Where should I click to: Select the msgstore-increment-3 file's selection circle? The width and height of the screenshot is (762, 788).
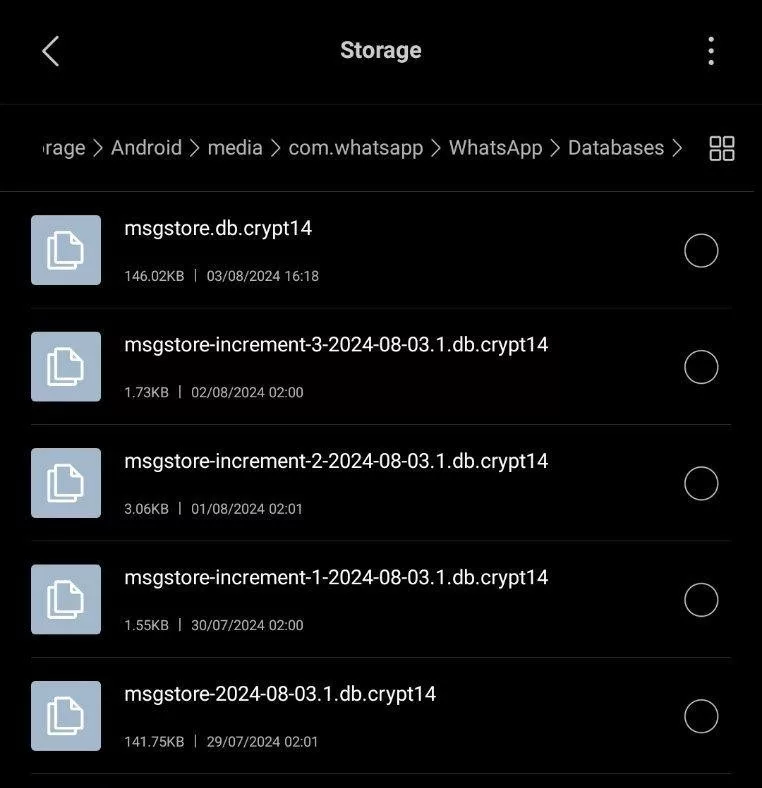(x=701, y=366)
